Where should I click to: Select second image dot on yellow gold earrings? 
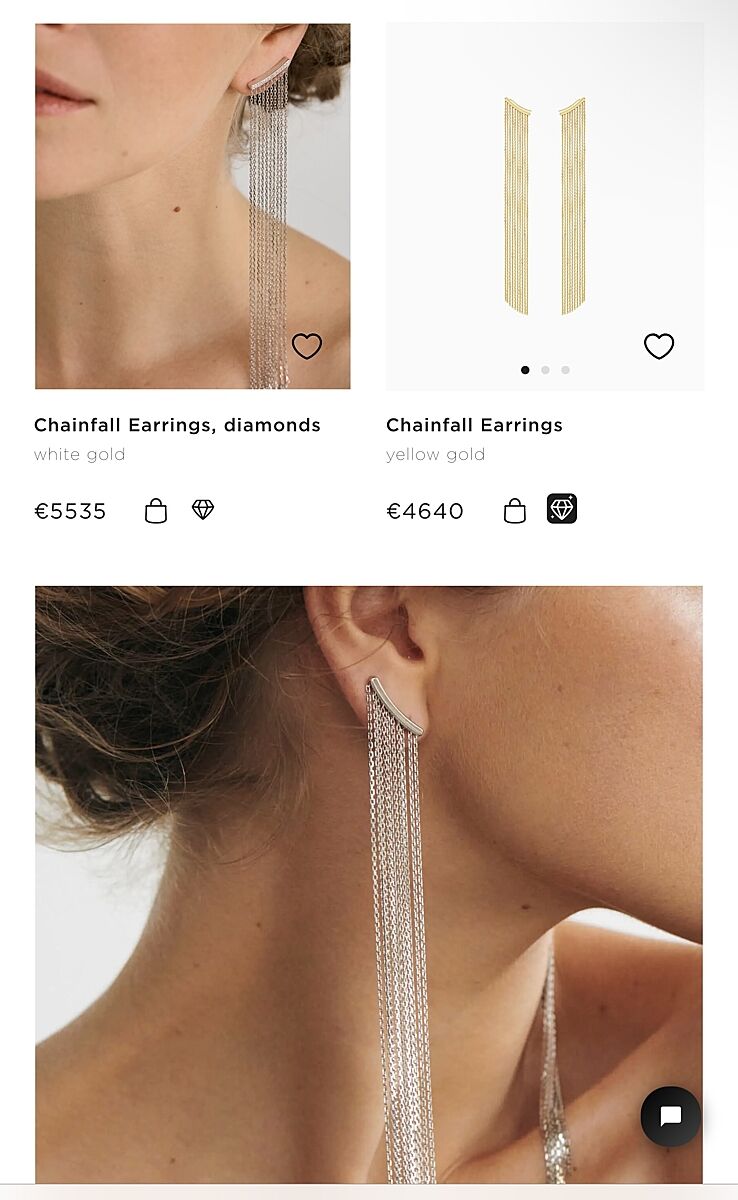coord(545,370)
